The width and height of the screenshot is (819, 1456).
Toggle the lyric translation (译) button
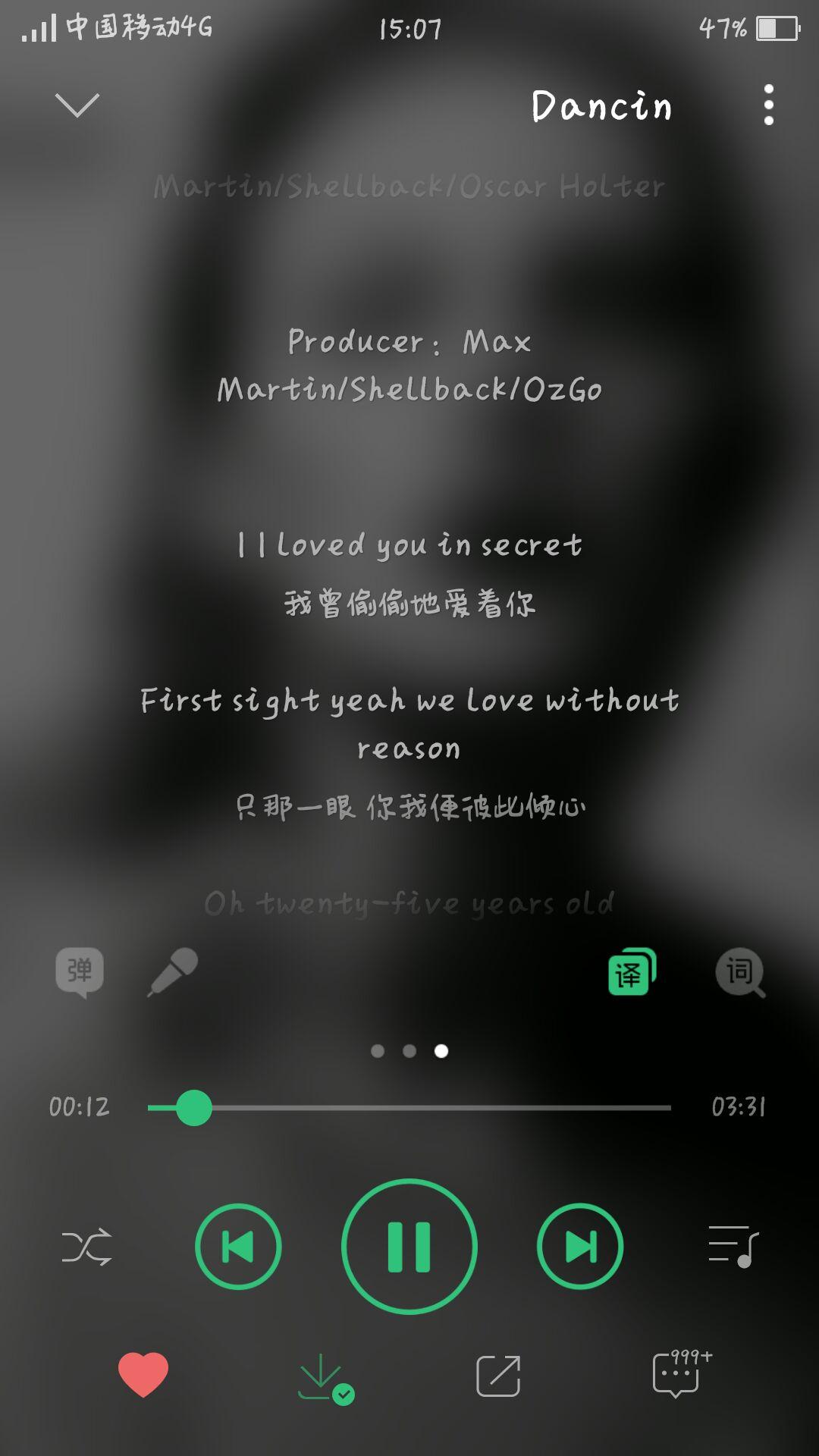pyautogui.click(x=631, y=972)
